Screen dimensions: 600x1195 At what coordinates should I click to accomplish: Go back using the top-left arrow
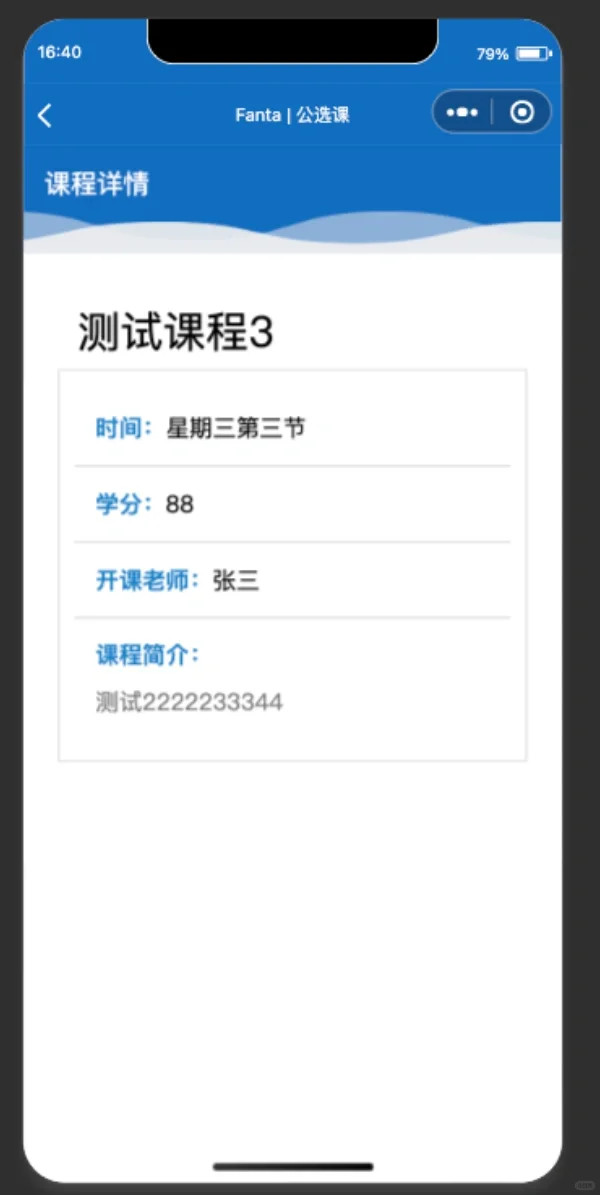45,115
